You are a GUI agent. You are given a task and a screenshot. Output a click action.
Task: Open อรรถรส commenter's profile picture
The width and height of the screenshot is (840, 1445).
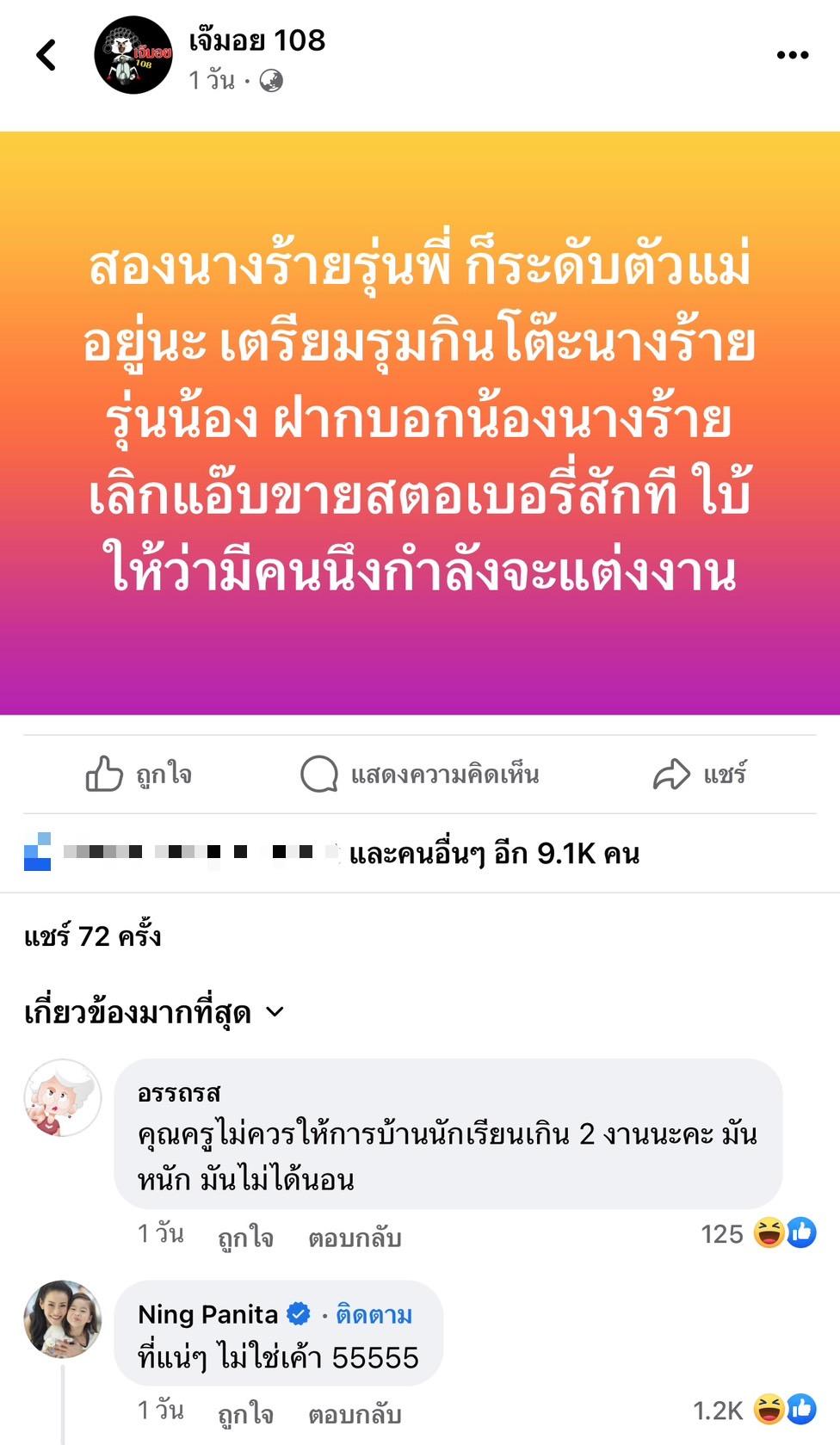(x=62, y=1097)
